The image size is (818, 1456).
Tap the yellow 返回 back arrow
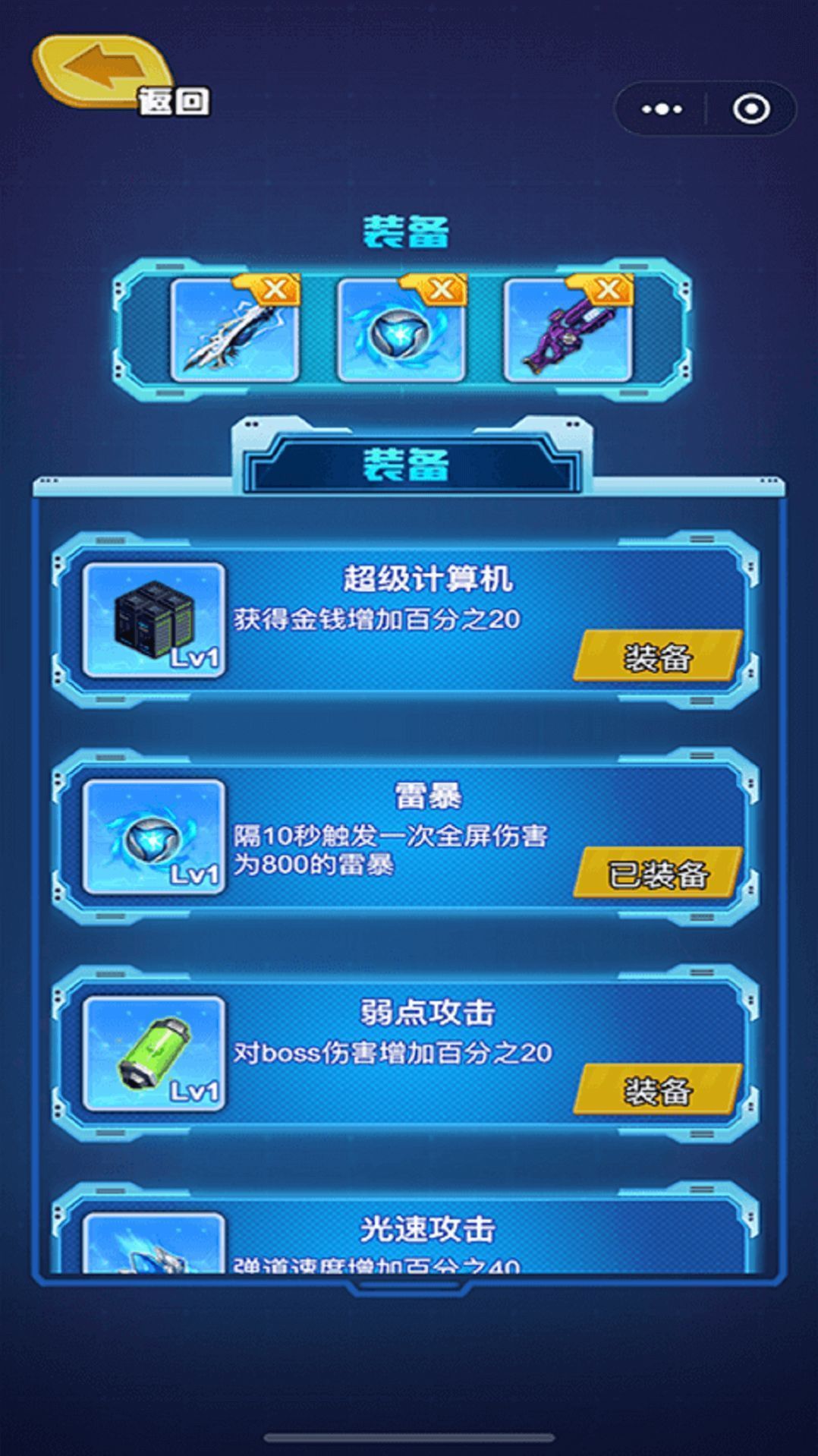click(106, 74)
